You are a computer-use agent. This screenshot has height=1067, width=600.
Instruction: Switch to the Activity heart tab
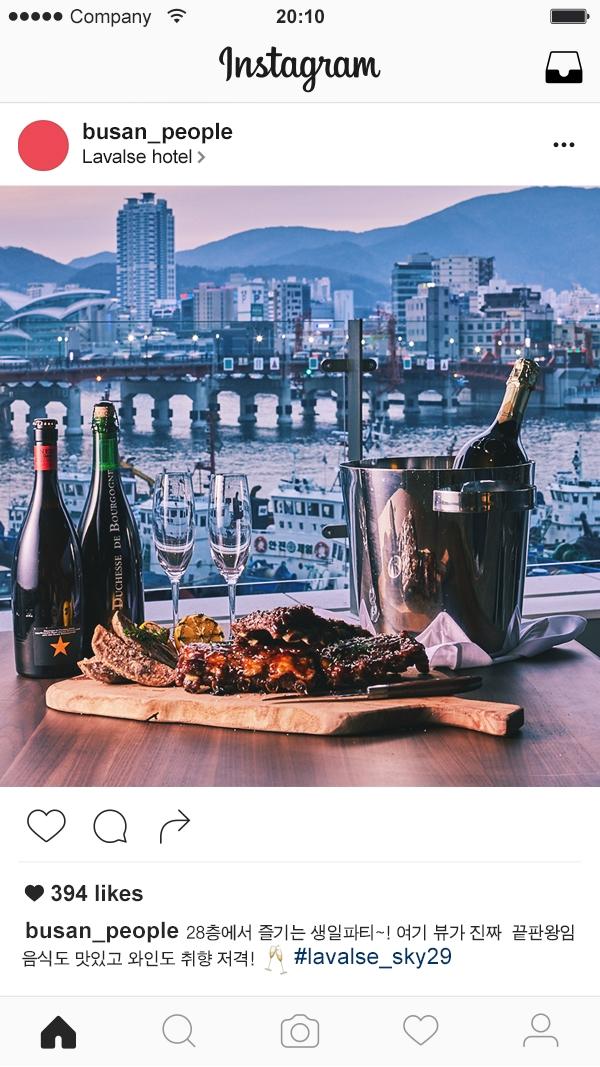pos(420,1031)
